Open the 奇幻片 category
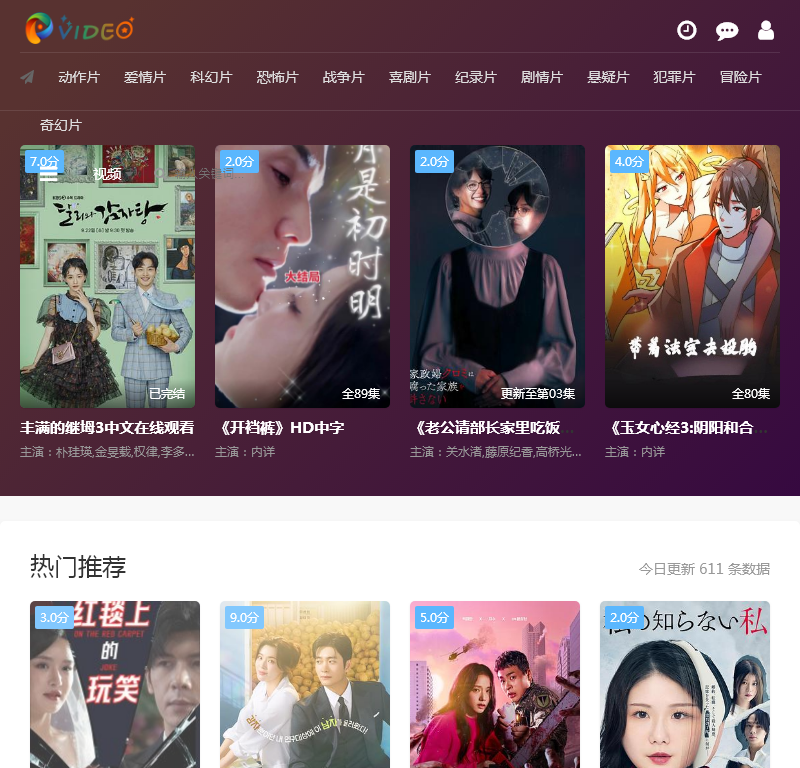 click(x=61, y=125)
